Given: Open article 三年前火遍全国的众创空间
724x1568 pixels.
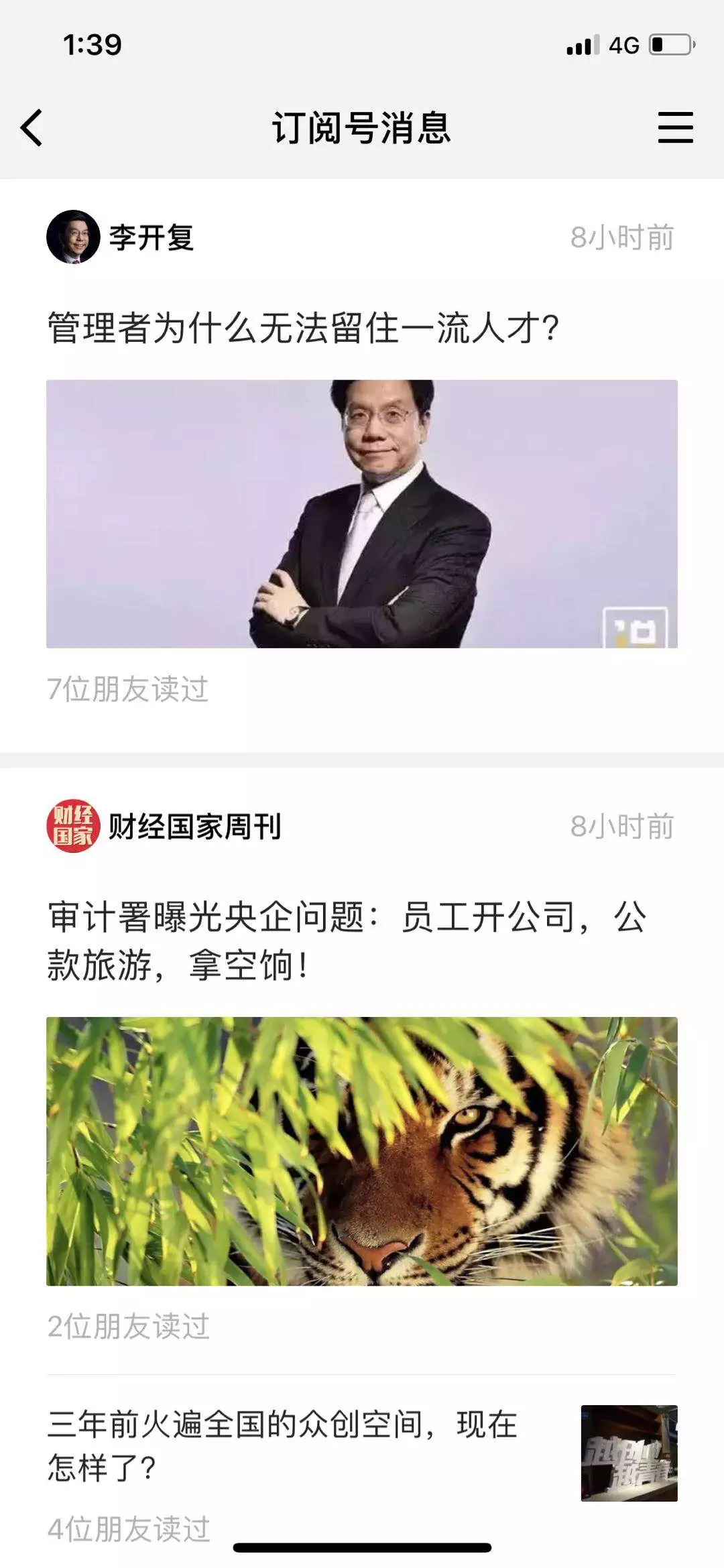Looking at the screenshot, I should (x=282, y=1446).
